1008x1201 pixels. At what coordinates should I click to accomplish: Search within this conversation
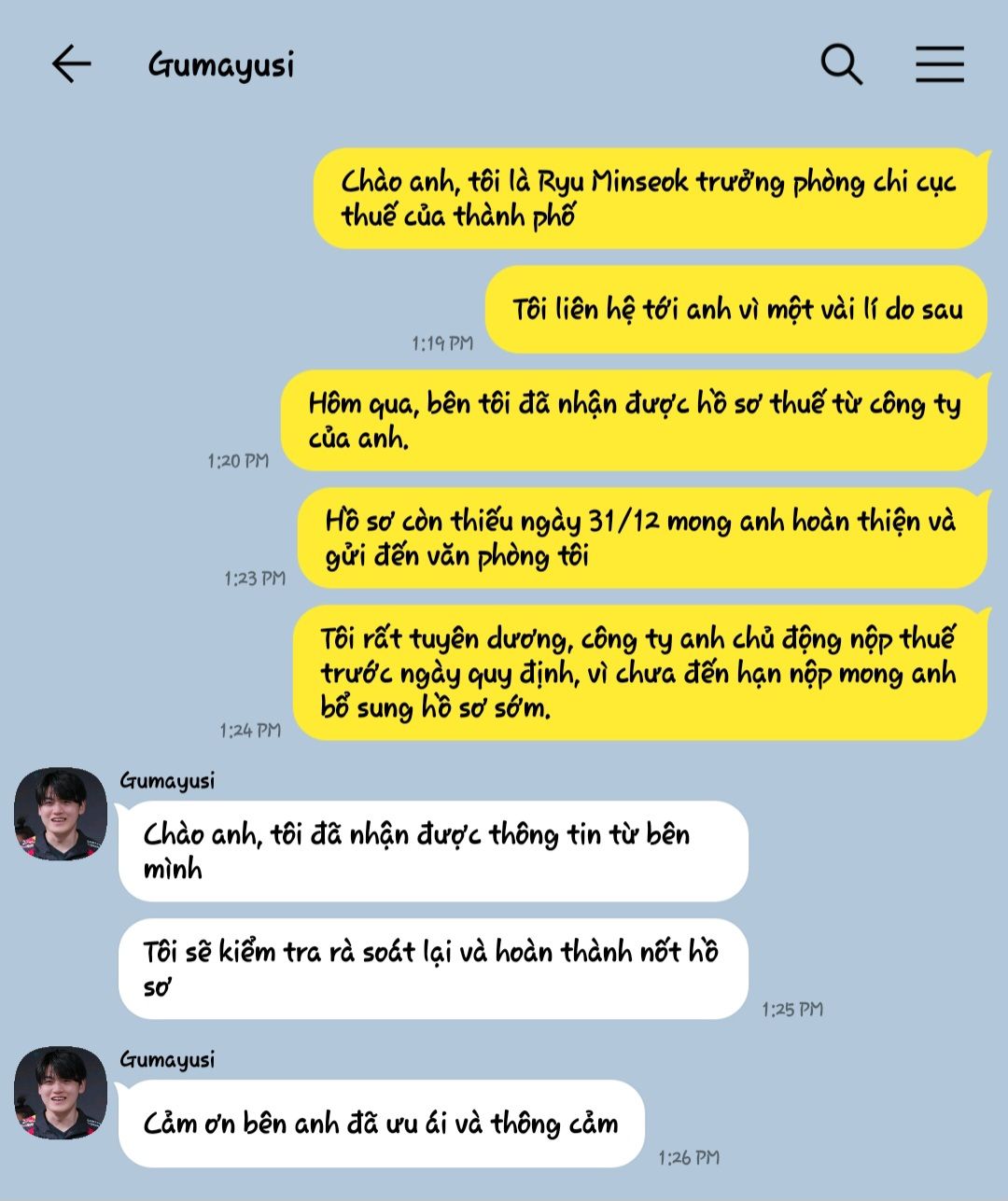(841, 64)
